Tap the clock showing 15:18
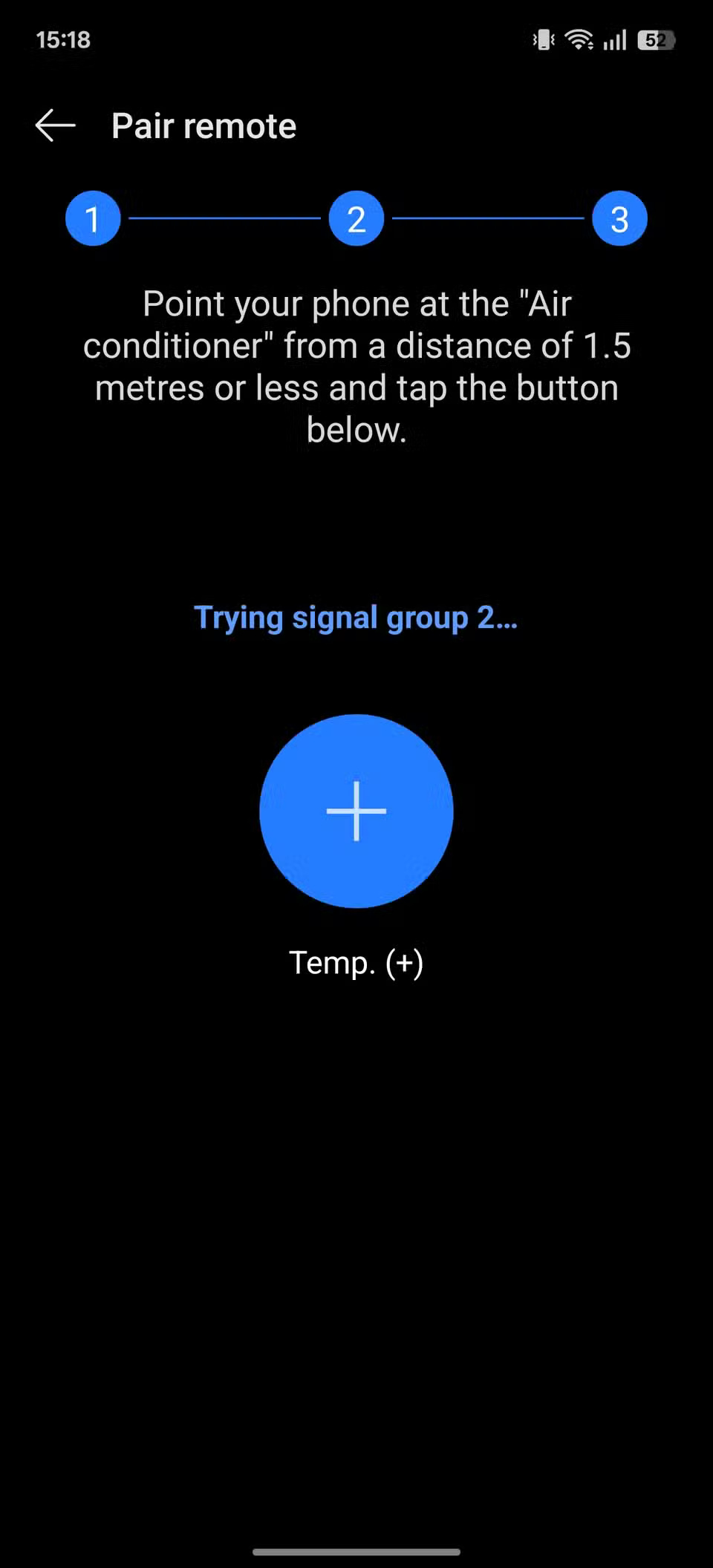Viewport: 713px width, 1568px height. click(x=63, y=39)
